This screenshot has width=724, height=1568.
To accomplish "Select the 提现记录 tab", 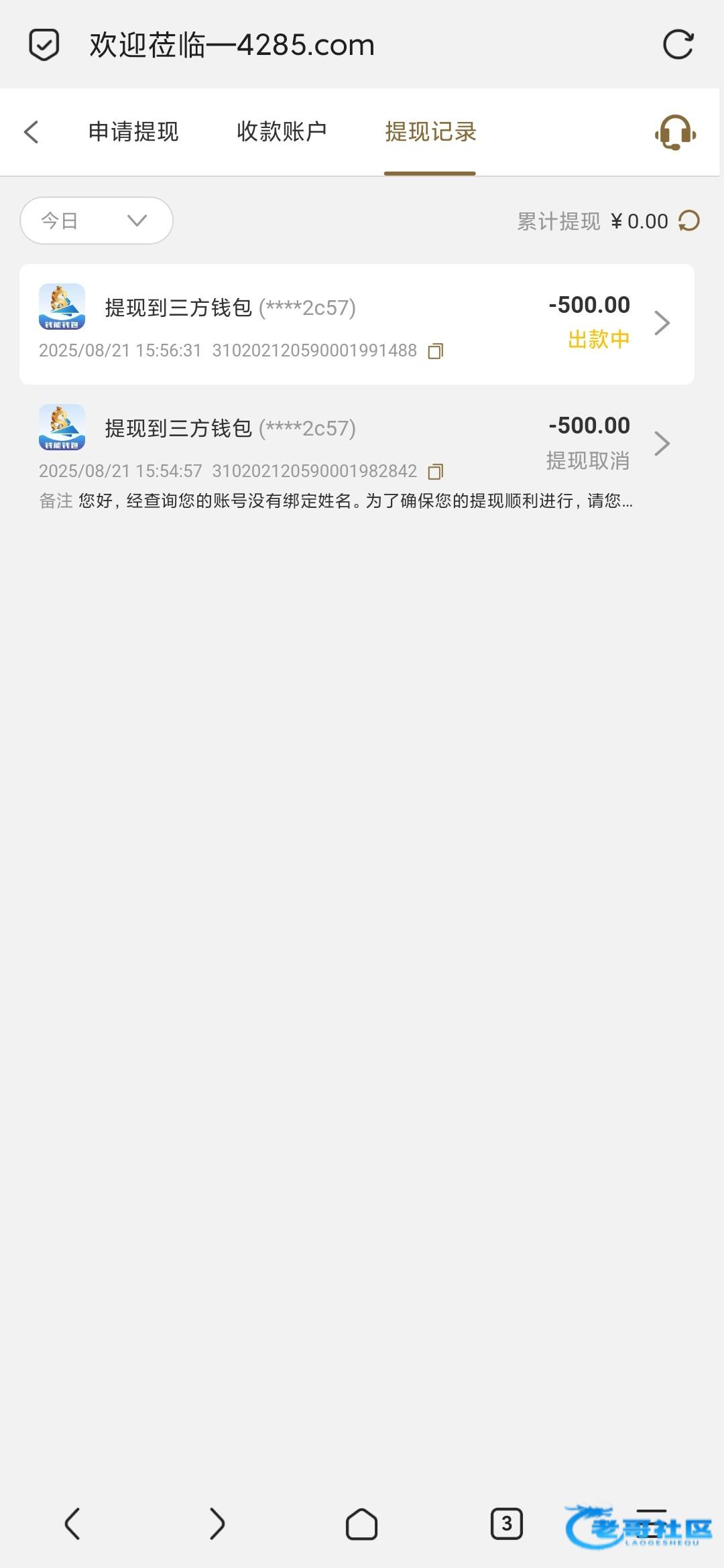I will (430, 132).
